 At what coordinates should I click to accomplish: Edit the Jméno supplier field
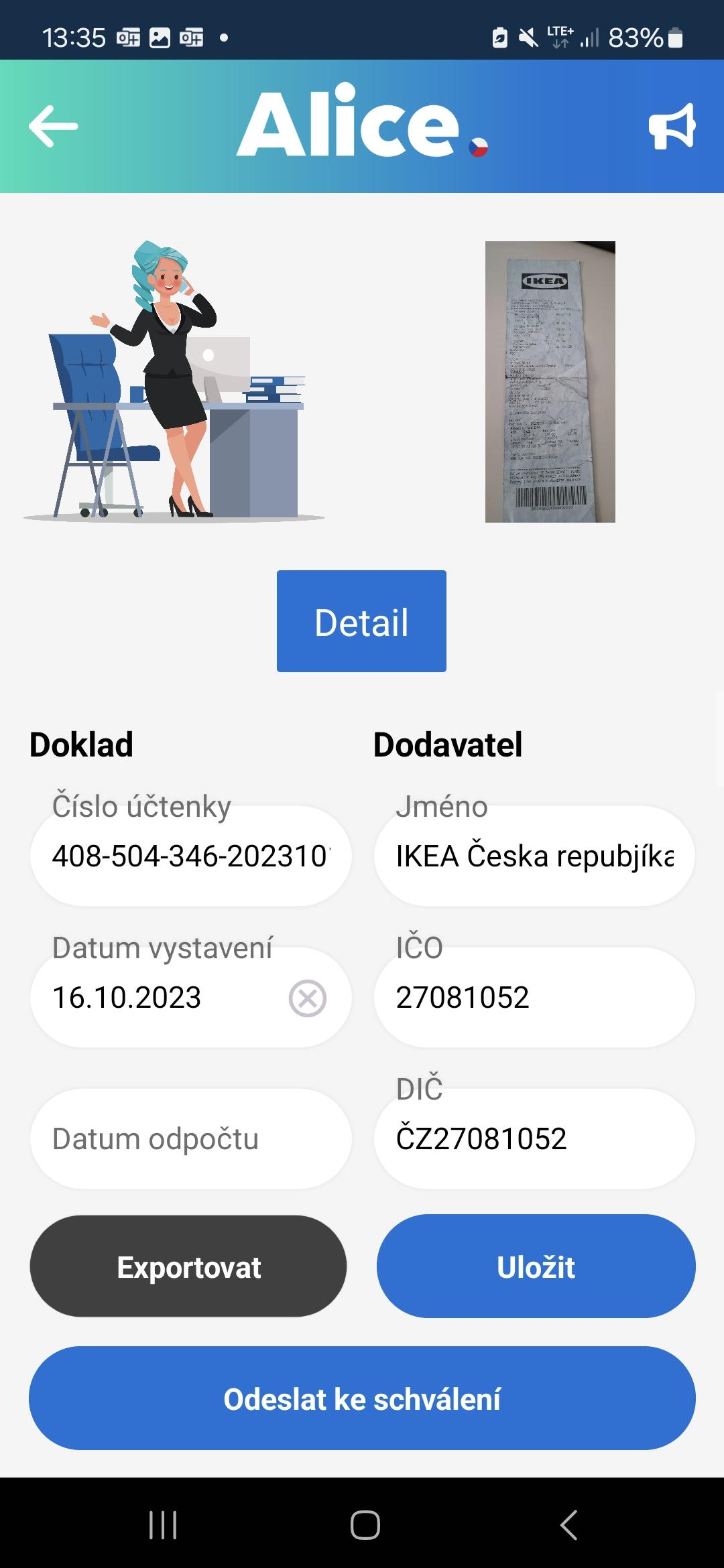(534, 856)
